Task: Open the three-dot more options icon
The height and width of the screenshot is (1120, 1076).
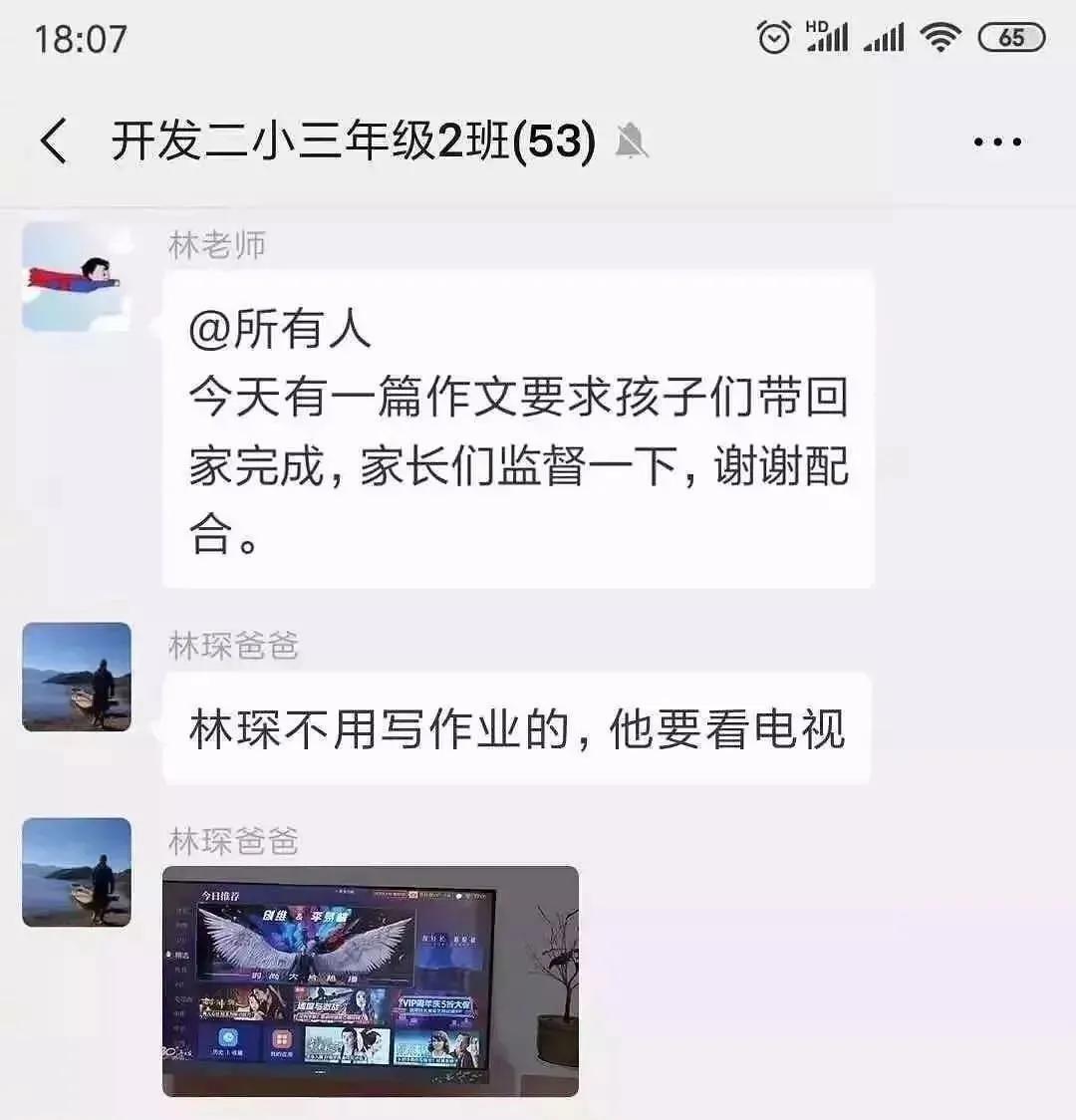Action: pyautogui.click(x=995, y=141)
